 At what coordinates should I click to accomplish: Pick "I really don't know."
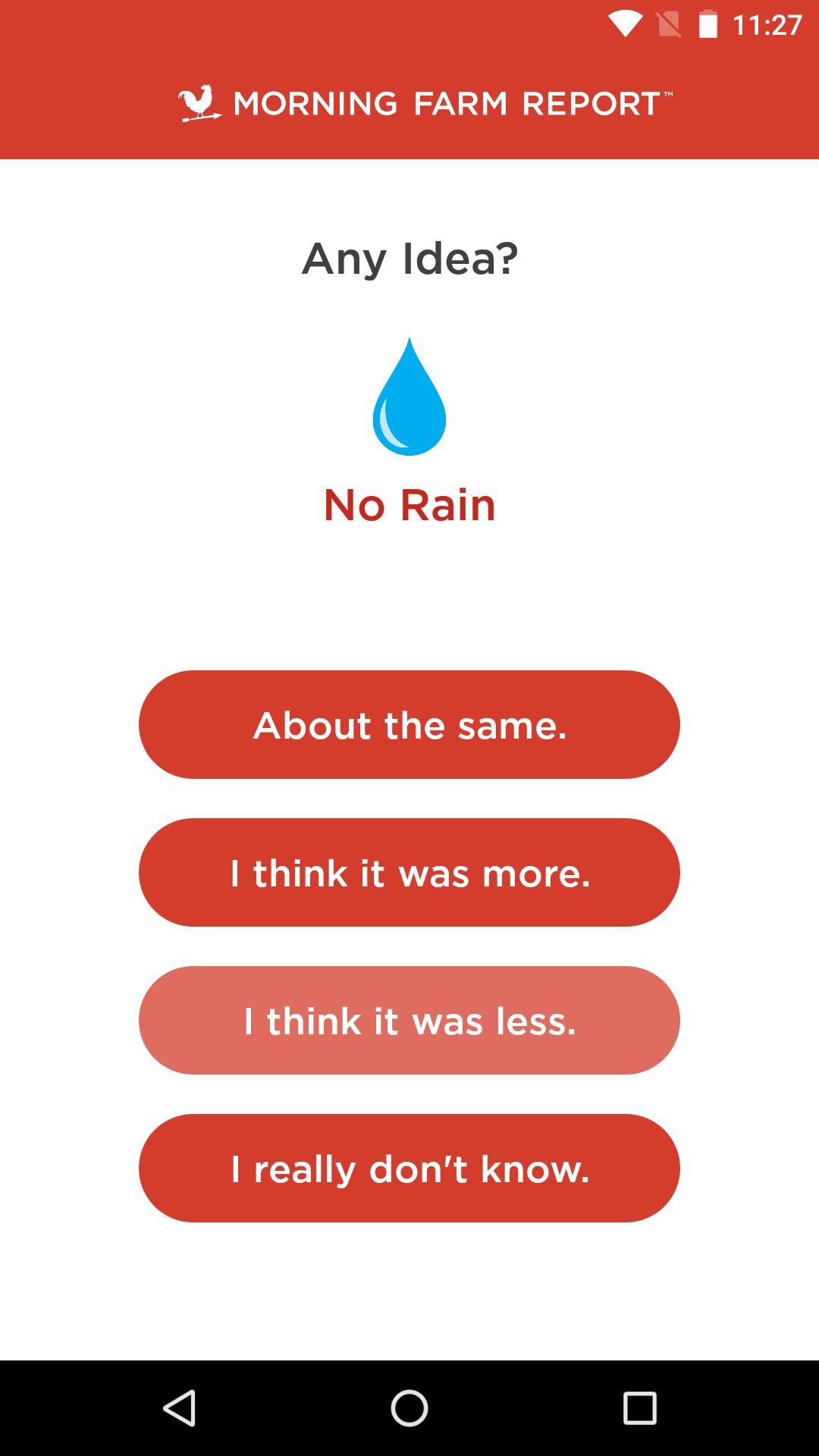(409, 1168)
